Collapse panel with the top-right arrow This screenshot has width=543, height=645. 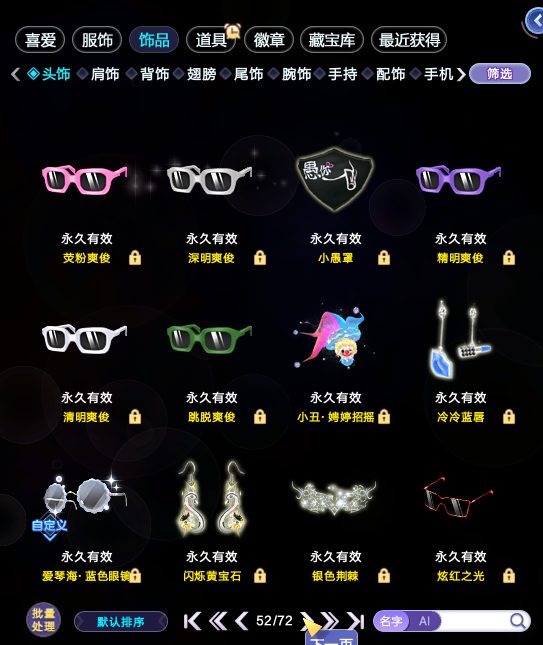(536, 20)
